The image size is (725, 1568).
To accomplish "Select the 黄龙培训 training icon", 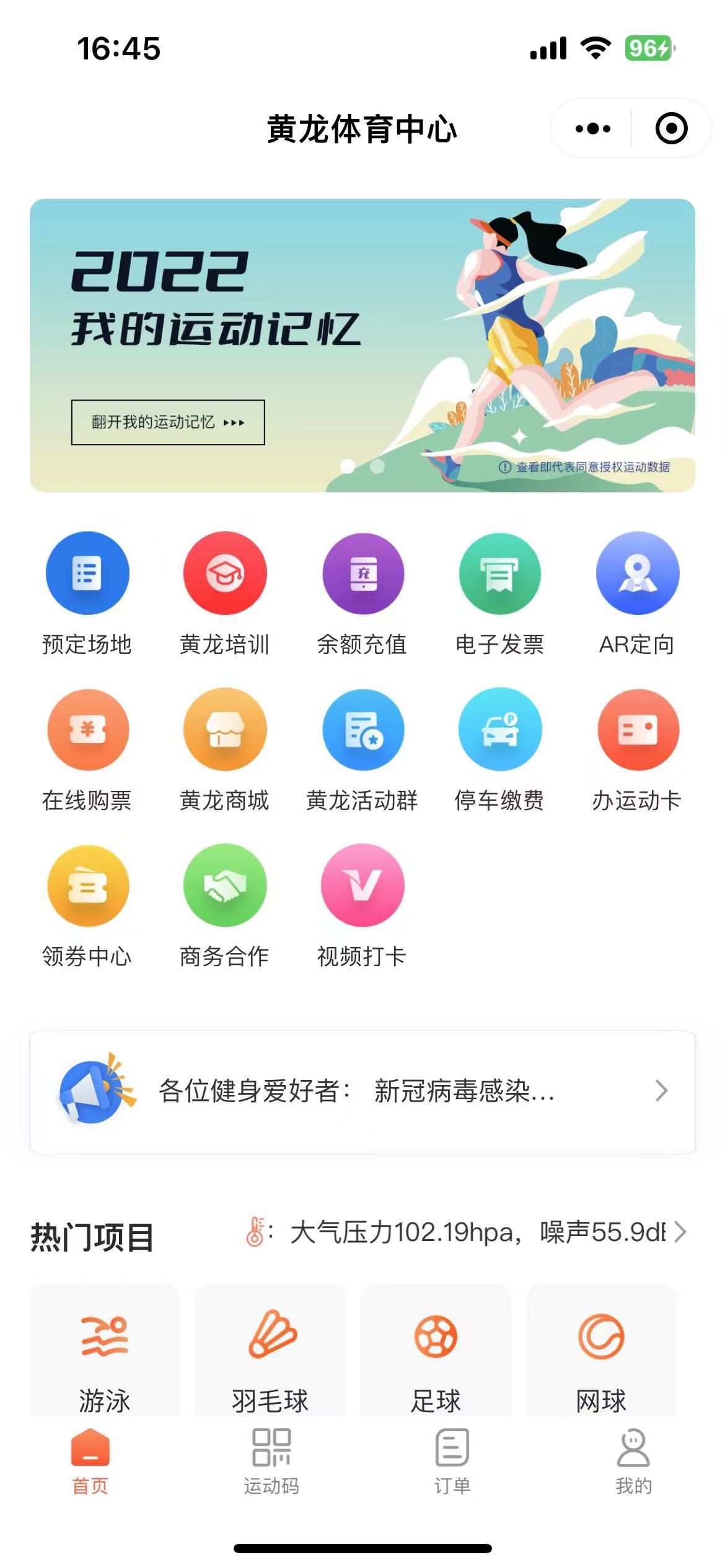I will pyautogui.click(x=225, y=573).
